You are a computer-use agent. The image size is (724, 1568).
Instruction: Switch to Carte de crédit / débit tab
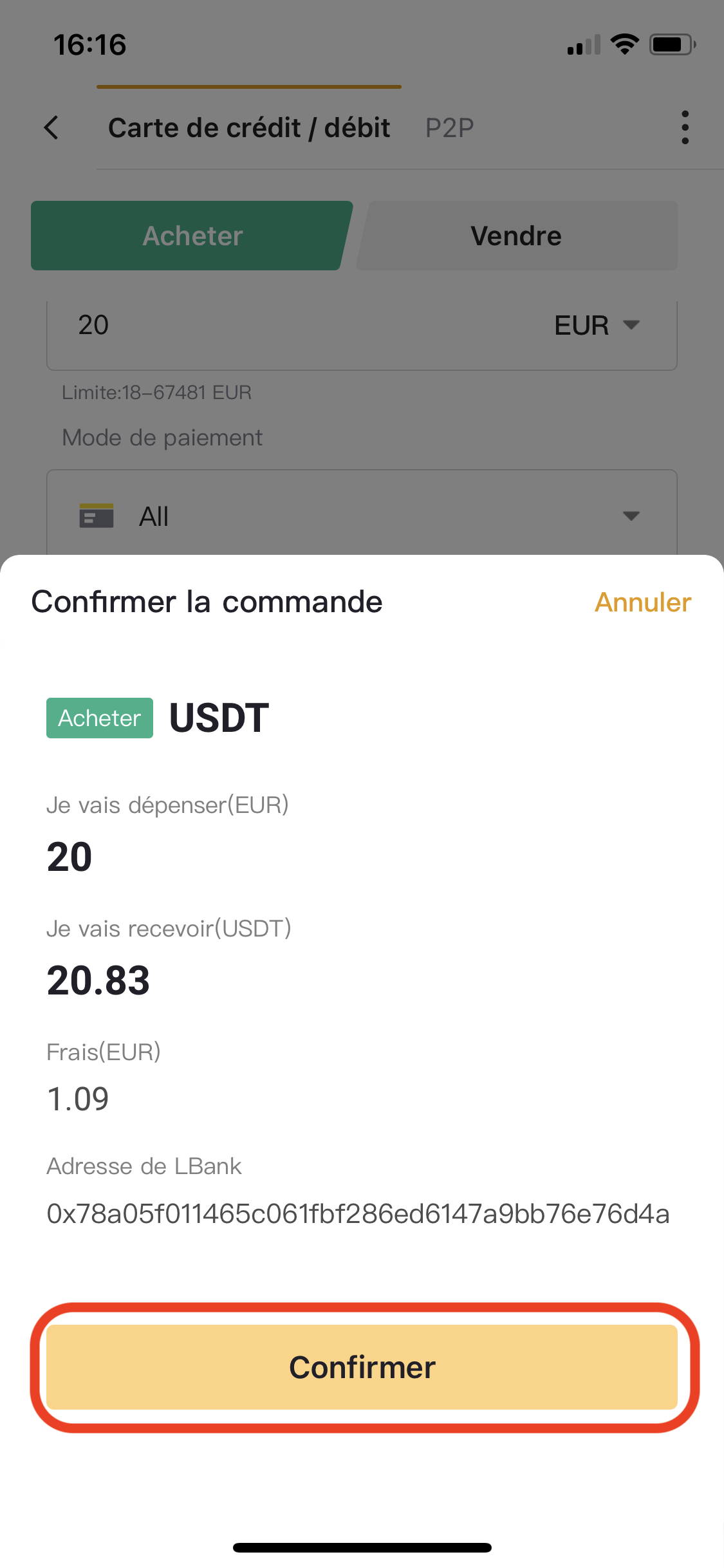[x=249, y=128]
